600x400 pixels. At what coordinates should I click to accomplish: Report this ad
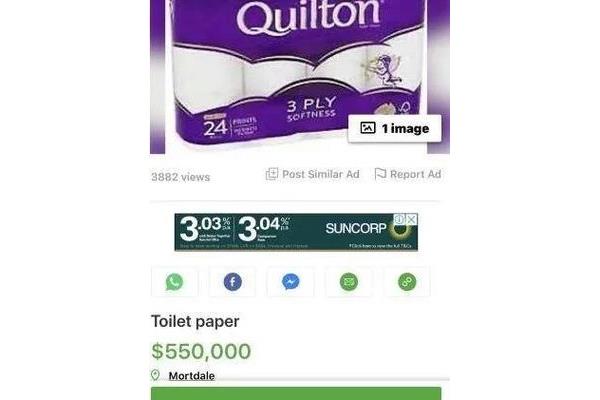pos(407,174)
